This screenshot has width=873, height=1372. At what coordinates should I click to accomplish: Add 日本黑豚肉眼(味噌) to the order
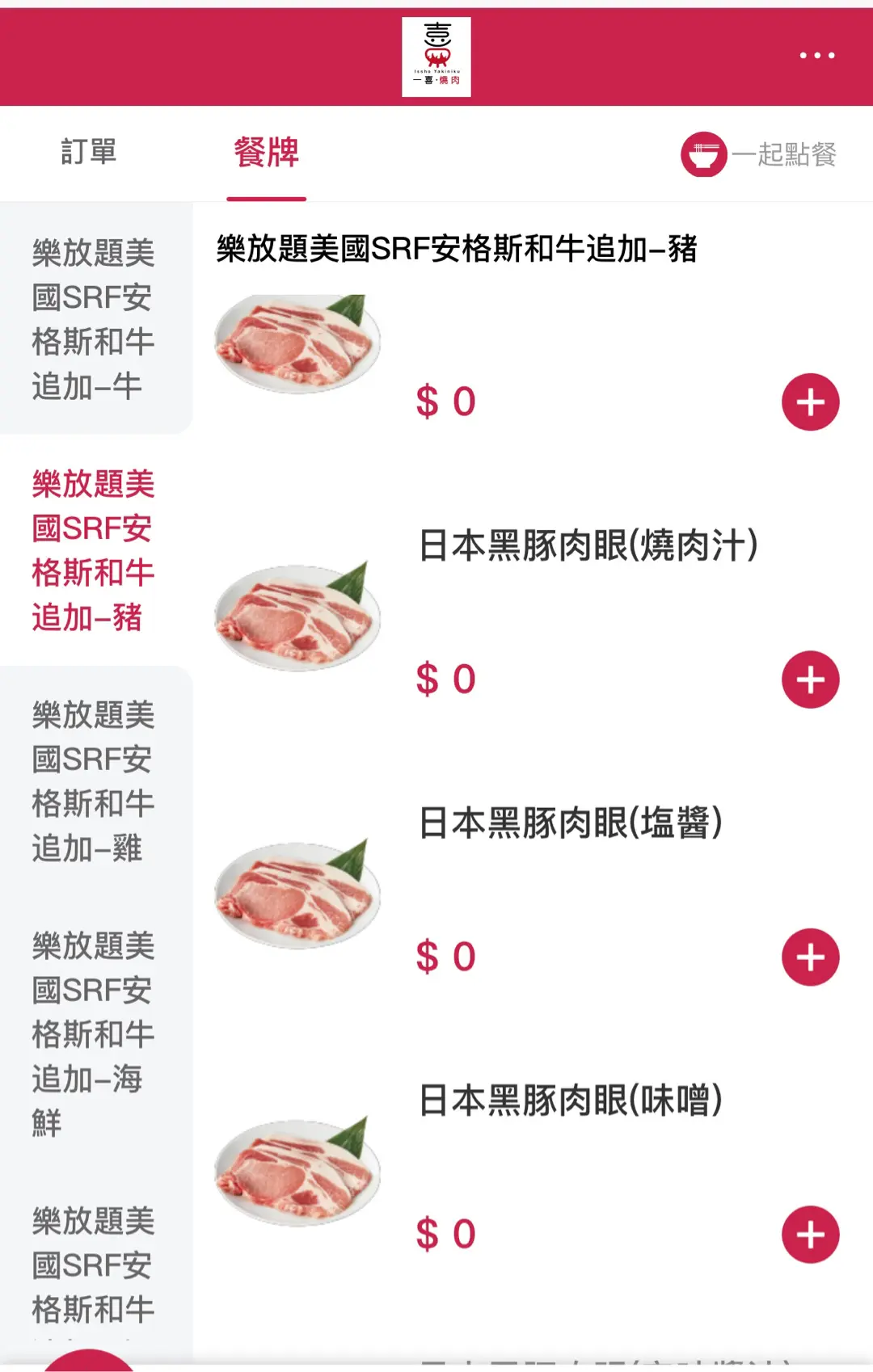coord(810,1235)
